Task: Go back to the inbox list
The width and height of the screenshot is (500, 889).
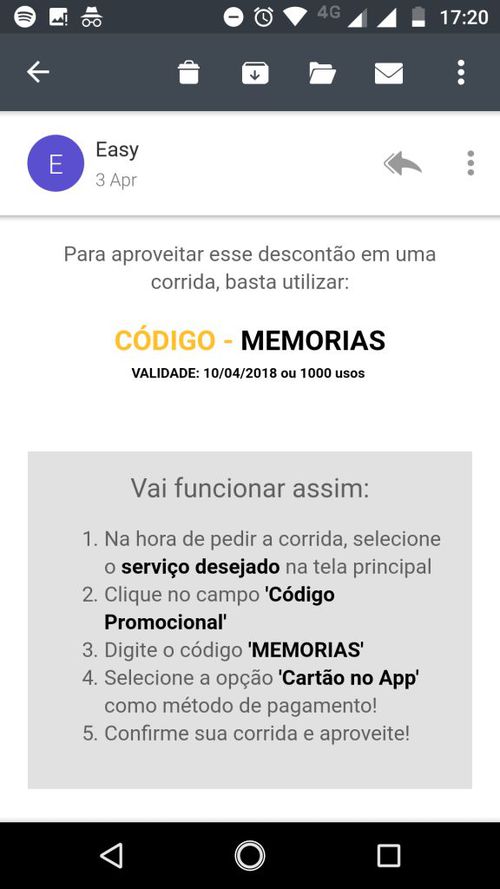Action: [38, 72]
